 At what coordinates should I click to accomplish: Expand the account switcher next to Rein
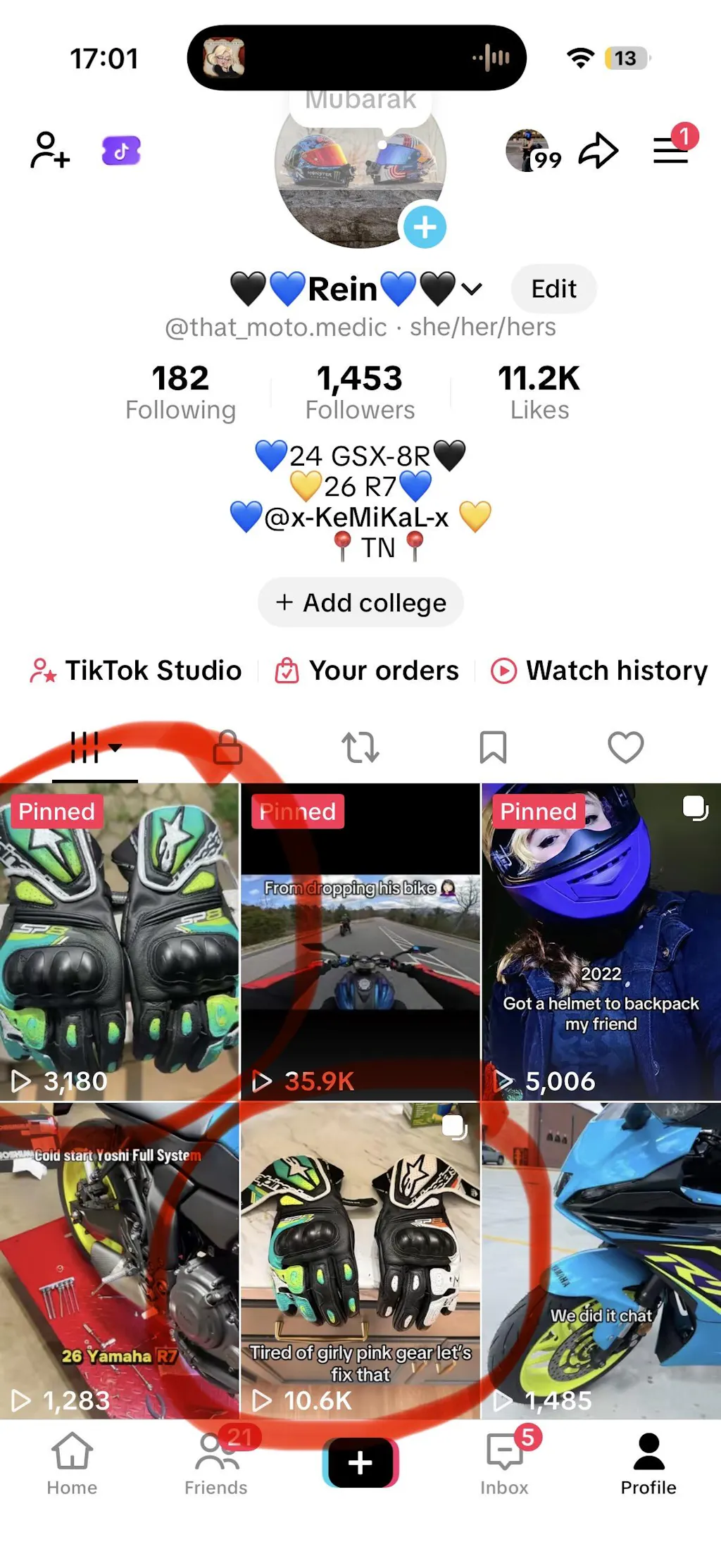click(472, 289)
